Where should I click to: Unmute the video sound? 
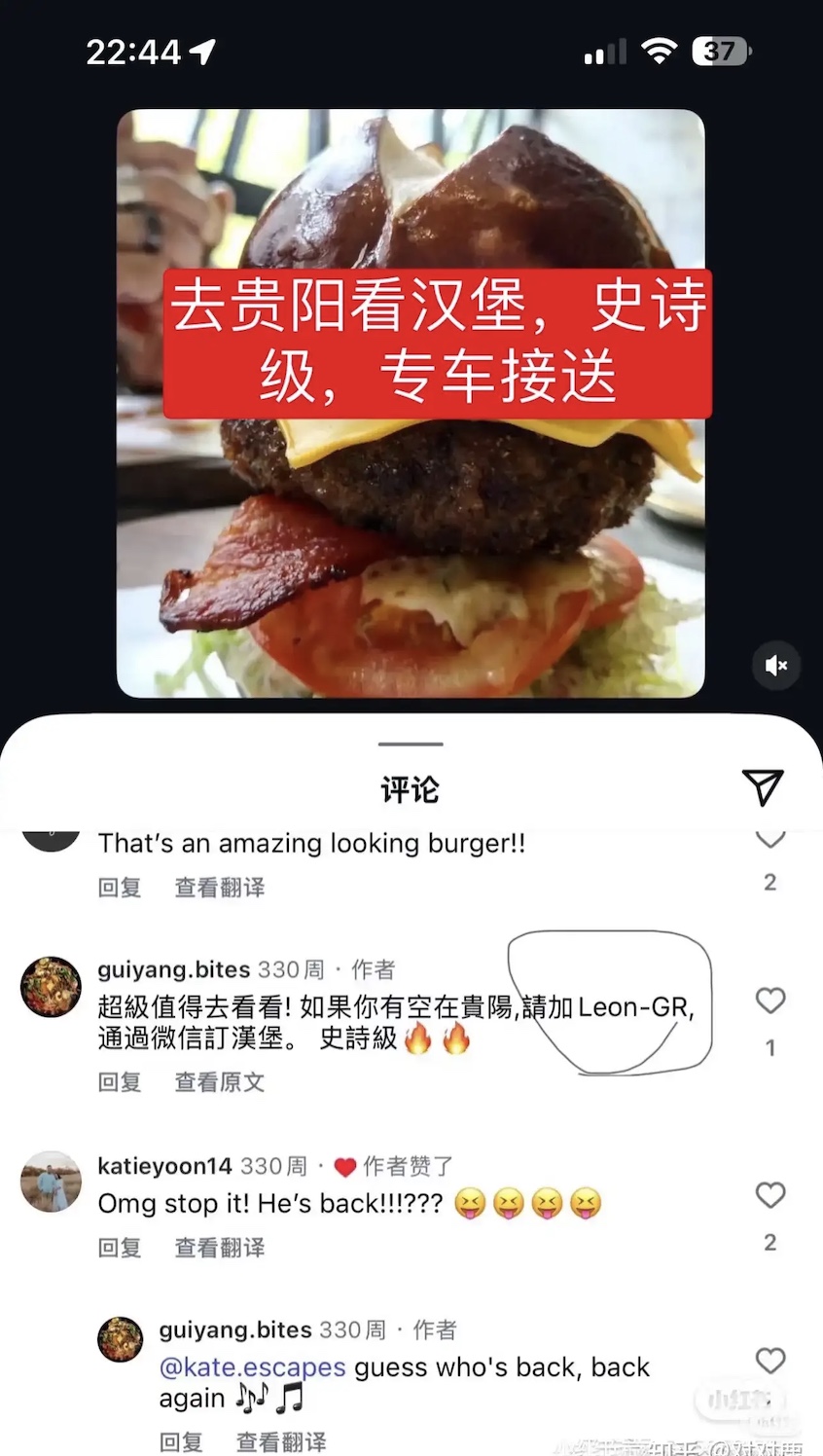point(775,666)
